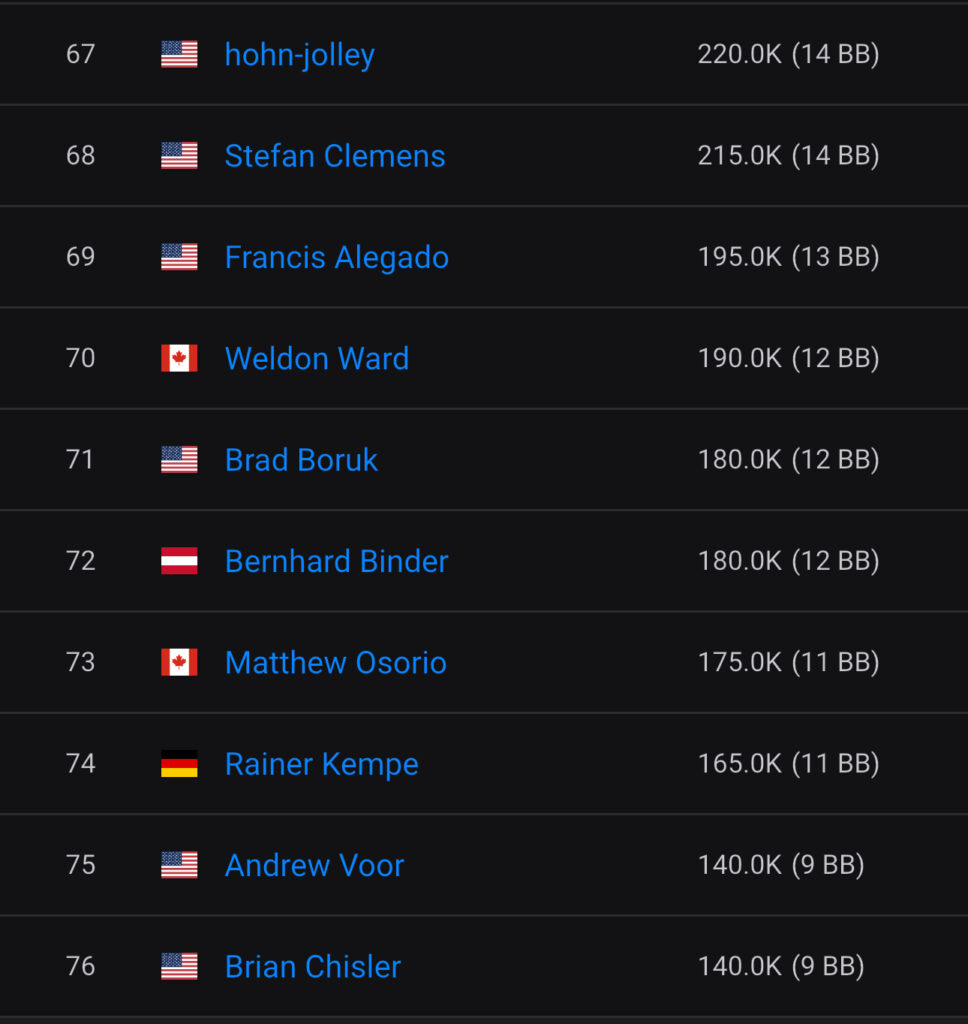Open Andrew Voor's profile
The height and width of the screenshot is (1024, 968).
click(x=314, y=865)
